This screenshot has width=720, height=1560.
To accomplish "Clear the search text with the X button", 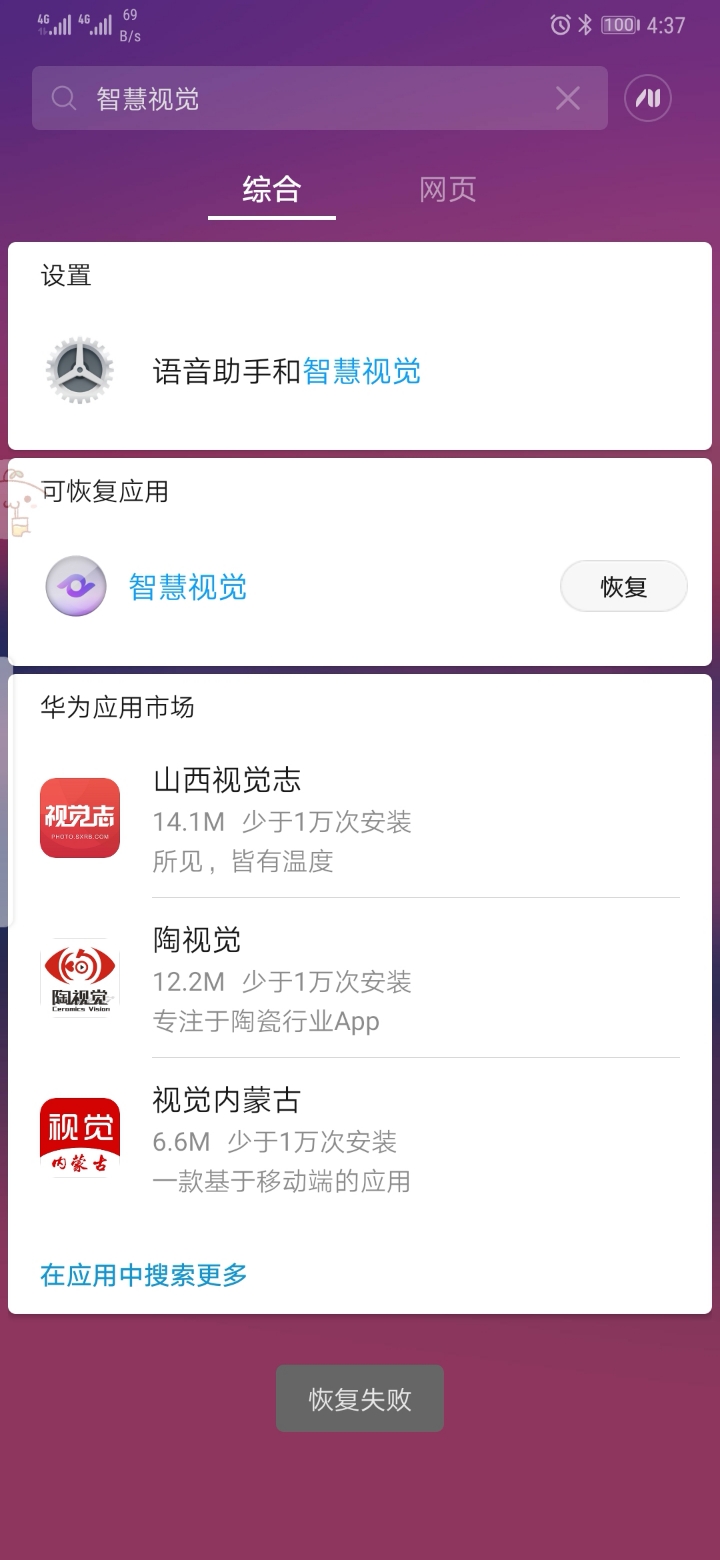I will pos(568,97).
